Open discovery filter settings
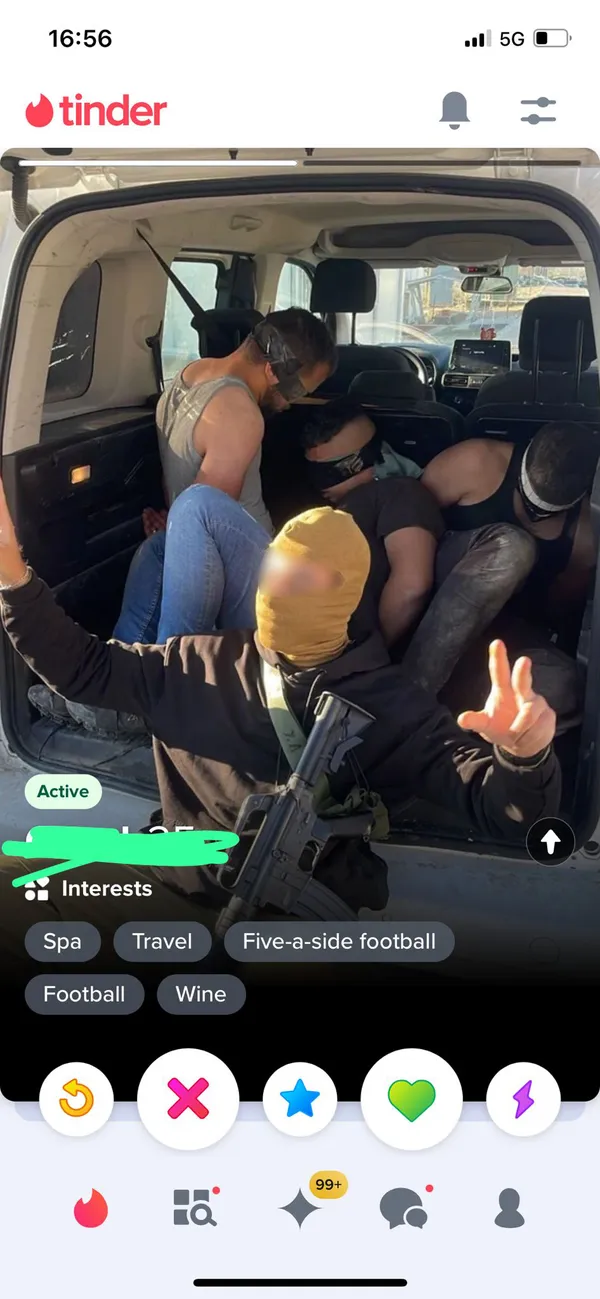600x1299 pixels. point(538,110)
